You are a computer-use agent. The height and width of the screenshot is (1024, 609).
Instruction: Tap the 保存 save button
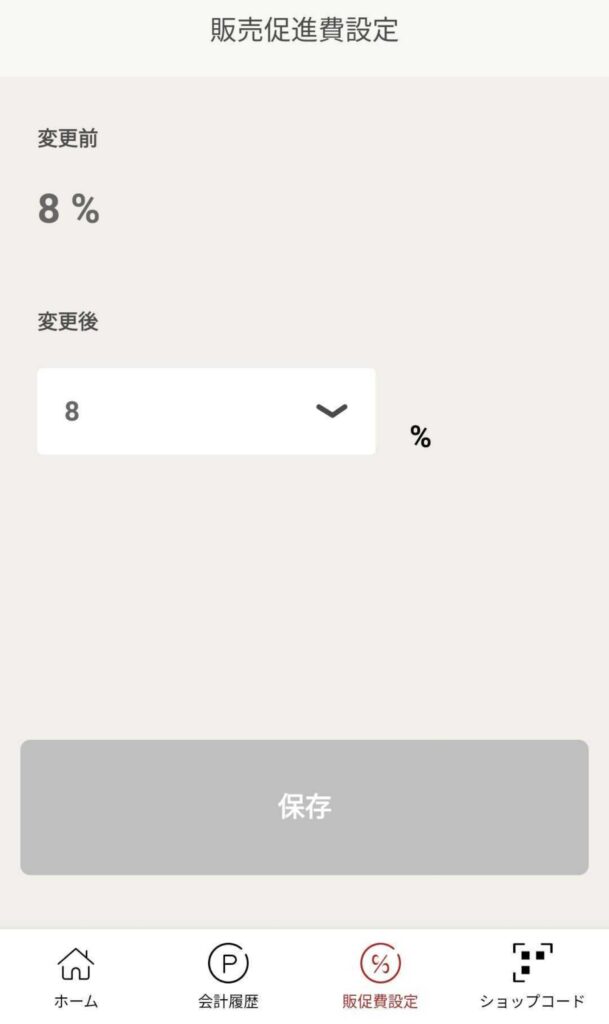[304, 807]
